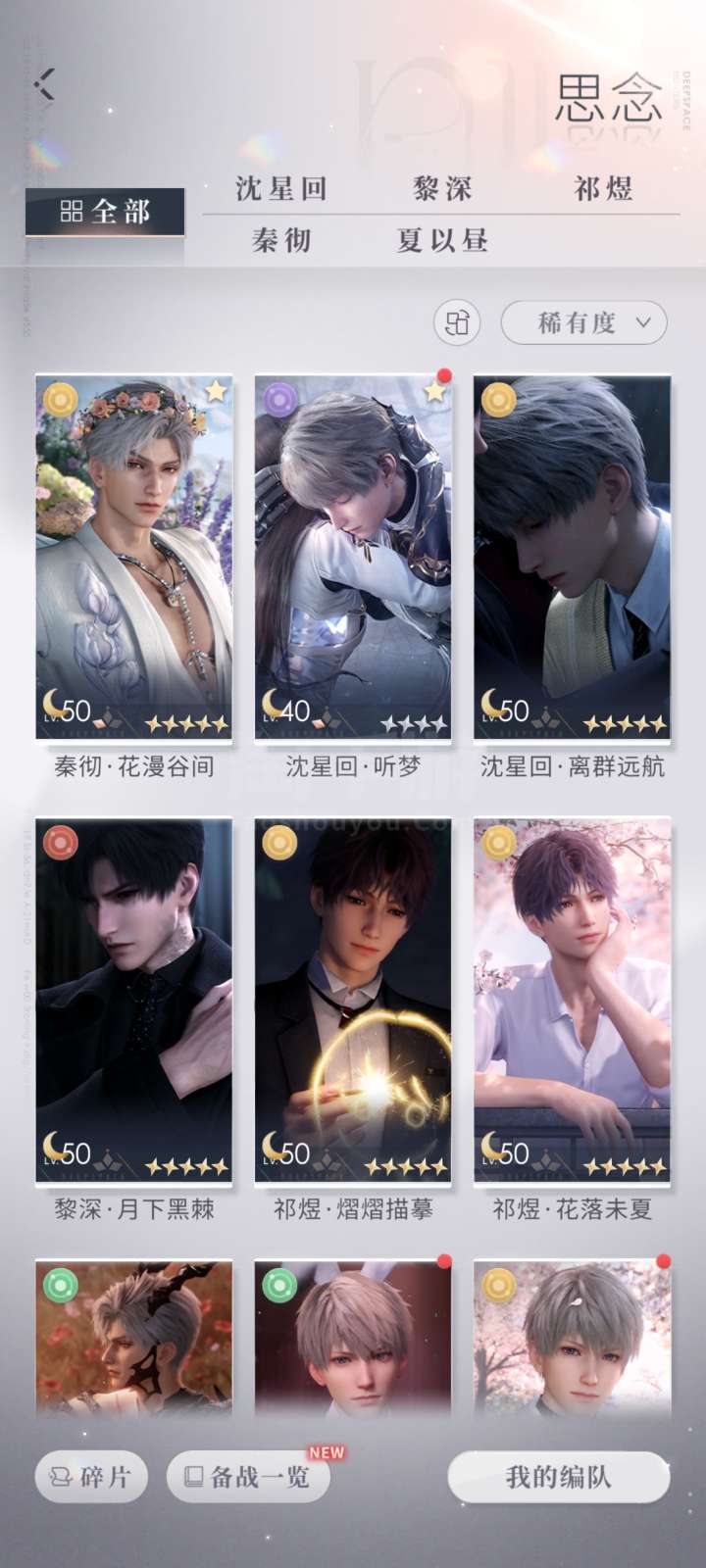This screenshot has height=1568, width=706.
Task: Open 备战一览 overview
Action: click(x=248, y=1477)
